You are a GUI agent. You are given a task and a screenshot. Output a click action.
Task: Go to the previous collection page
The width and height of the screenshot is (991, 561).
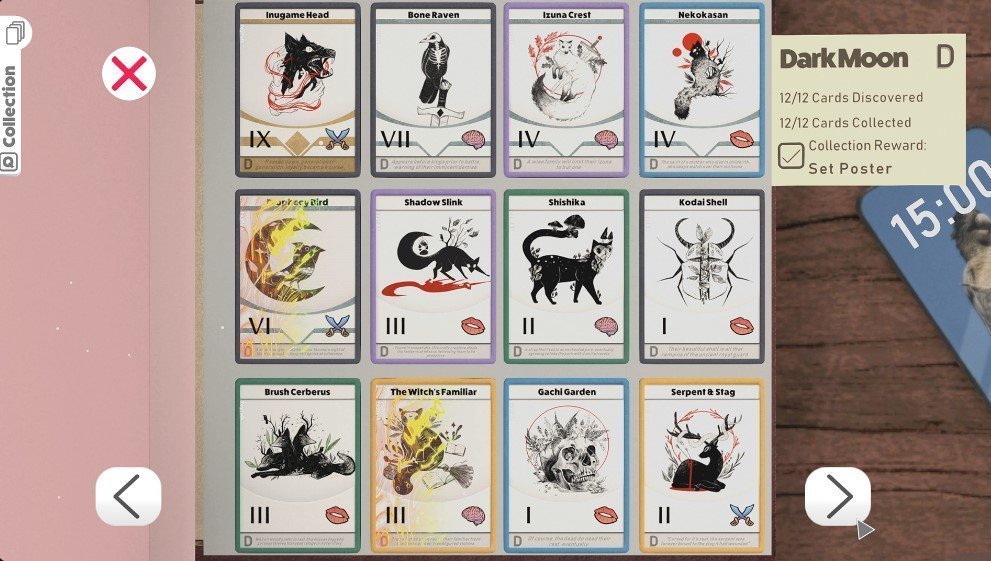pos(128,496)
